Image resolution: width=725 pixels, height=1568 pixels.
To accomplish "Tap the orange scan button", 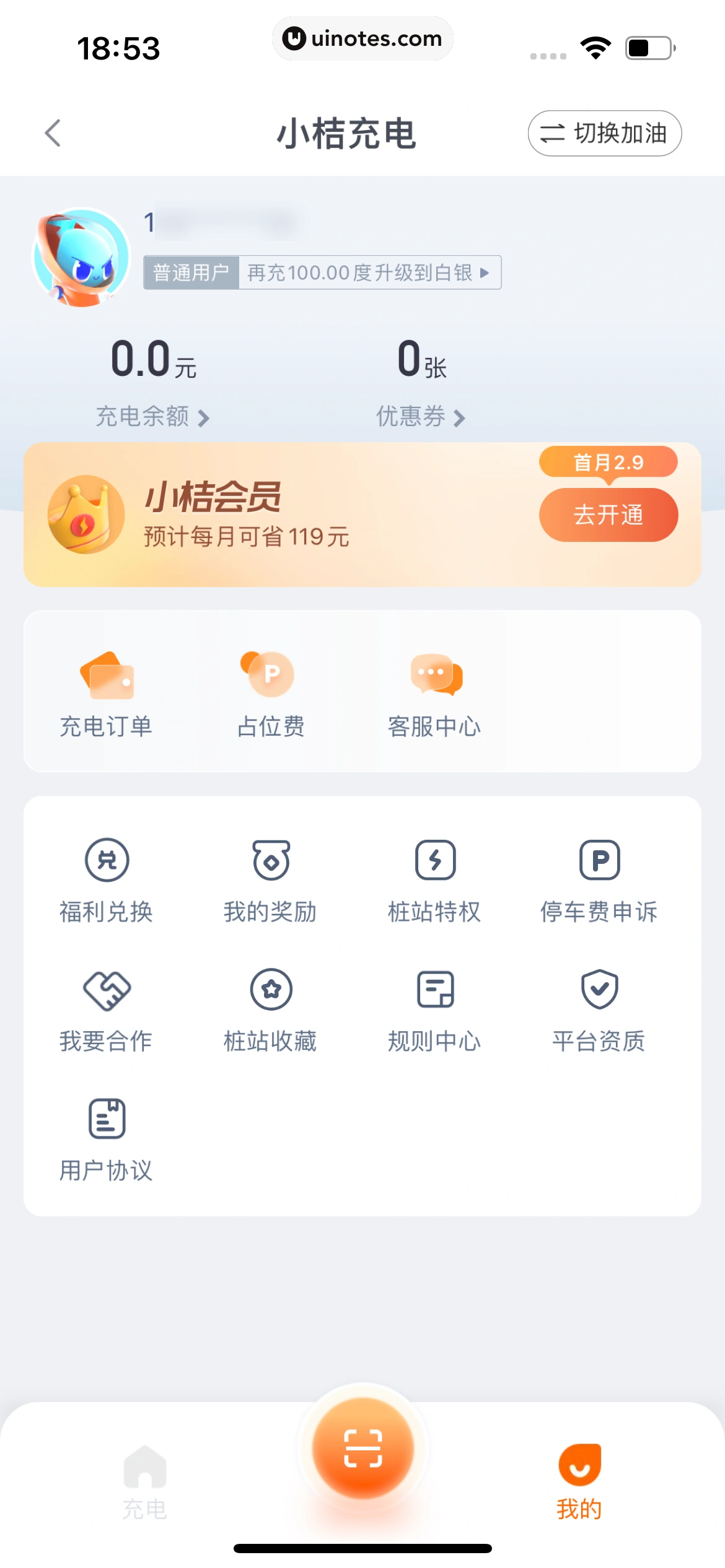I will pyautogui.click(x=362, y=1448).
